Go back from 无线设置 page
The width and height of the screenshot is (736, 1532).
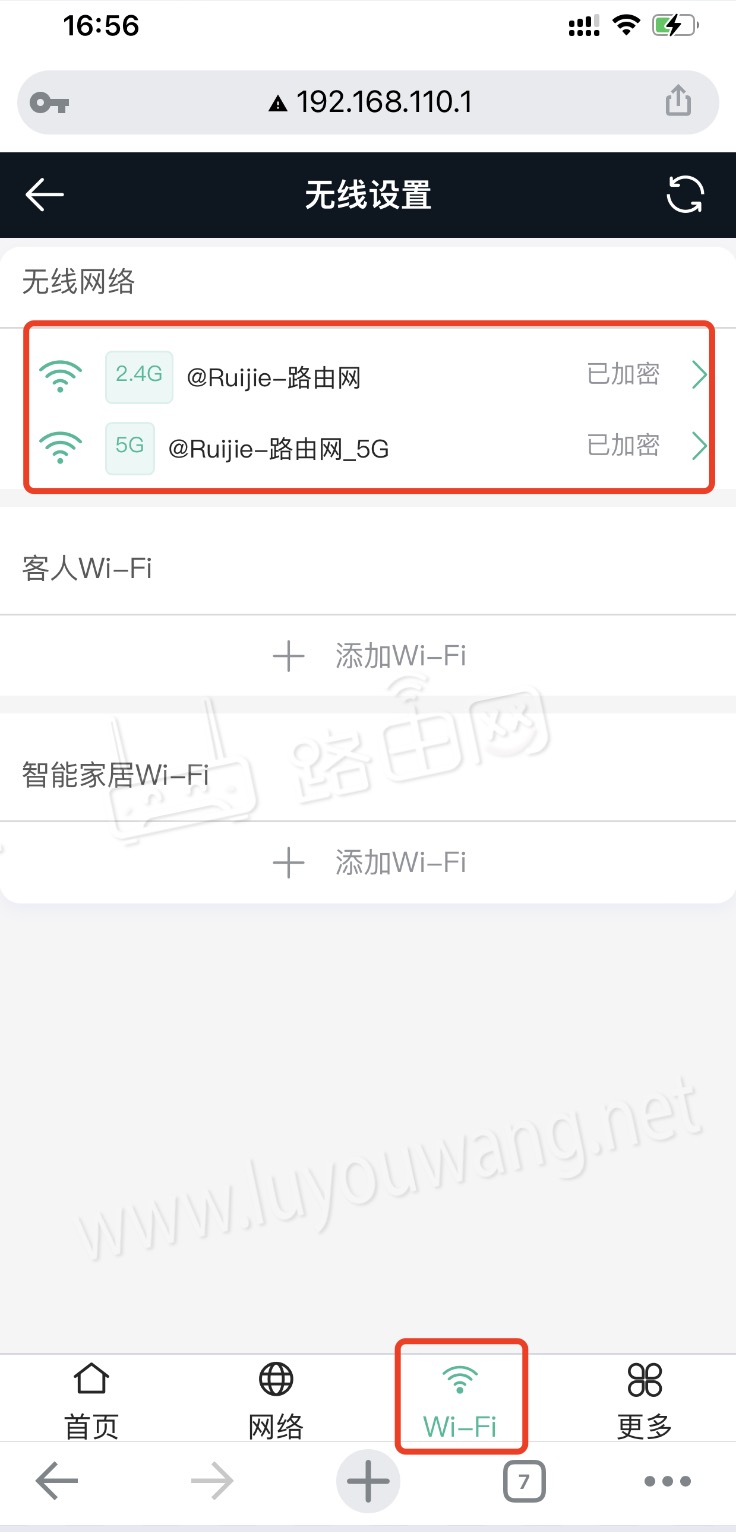click(x=45, y=195)
